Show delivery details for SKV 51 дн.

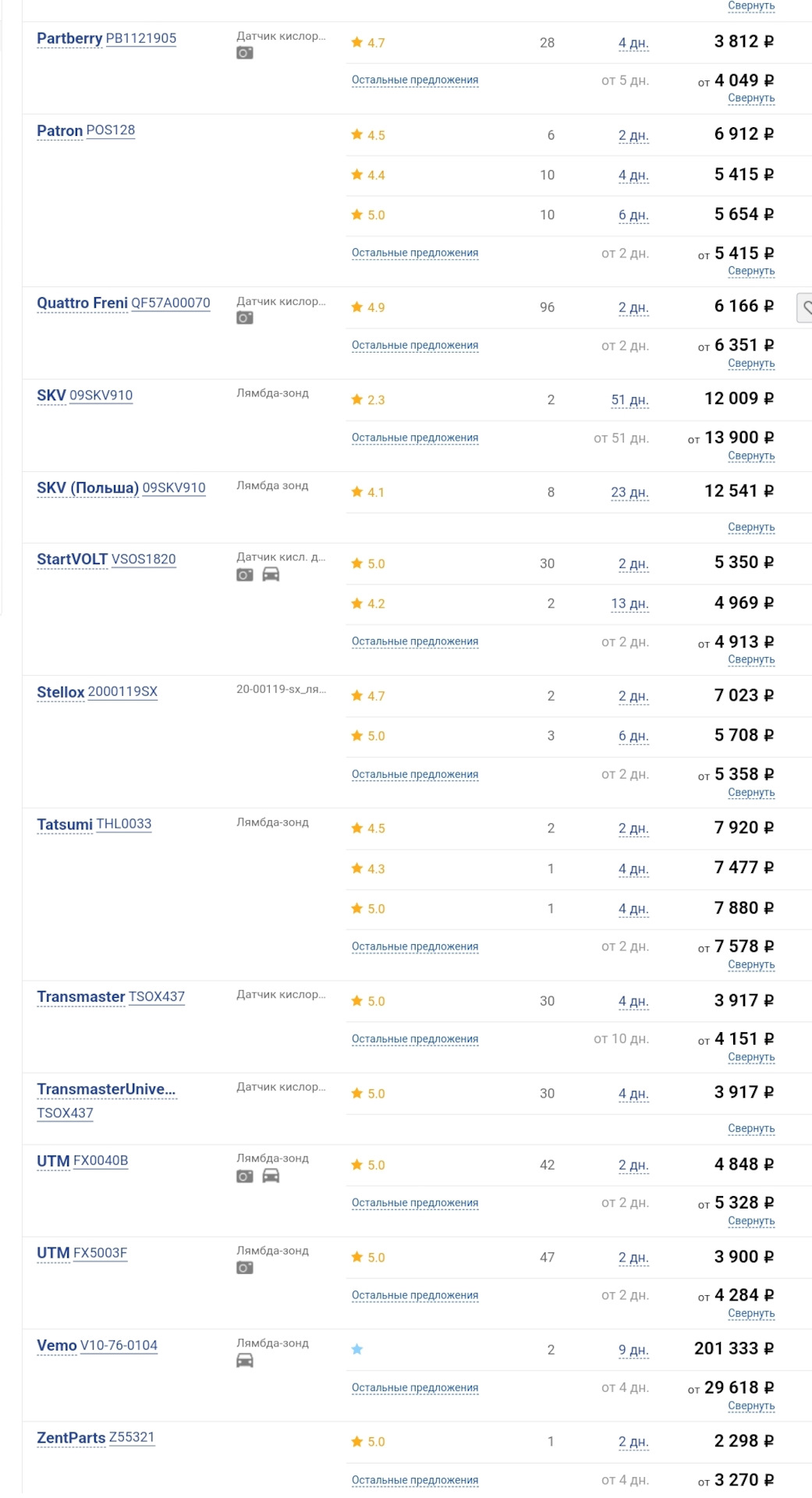pyautogui.click(x=629, y=400)
